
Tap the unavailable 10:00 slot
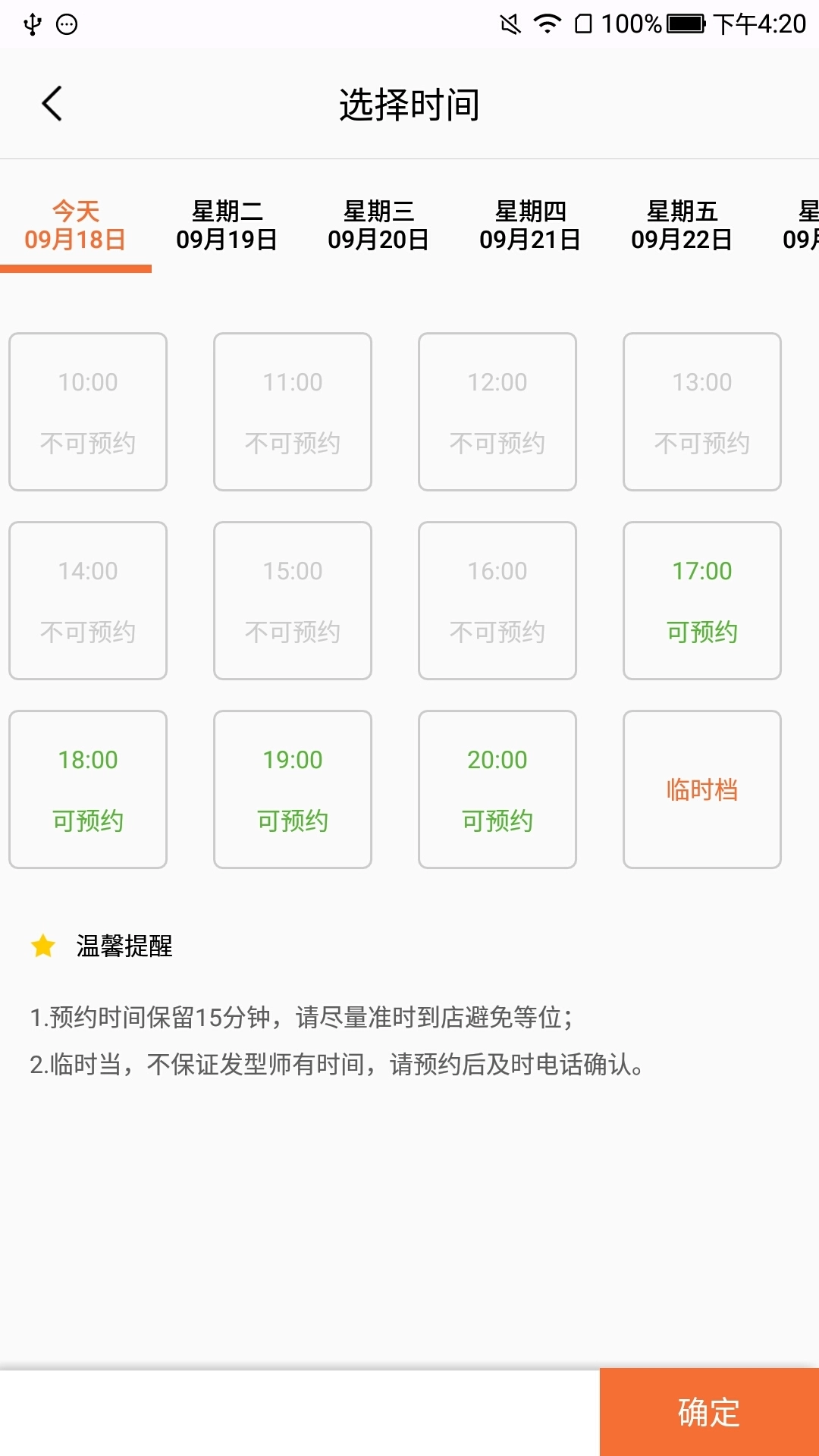pos(87,411)
